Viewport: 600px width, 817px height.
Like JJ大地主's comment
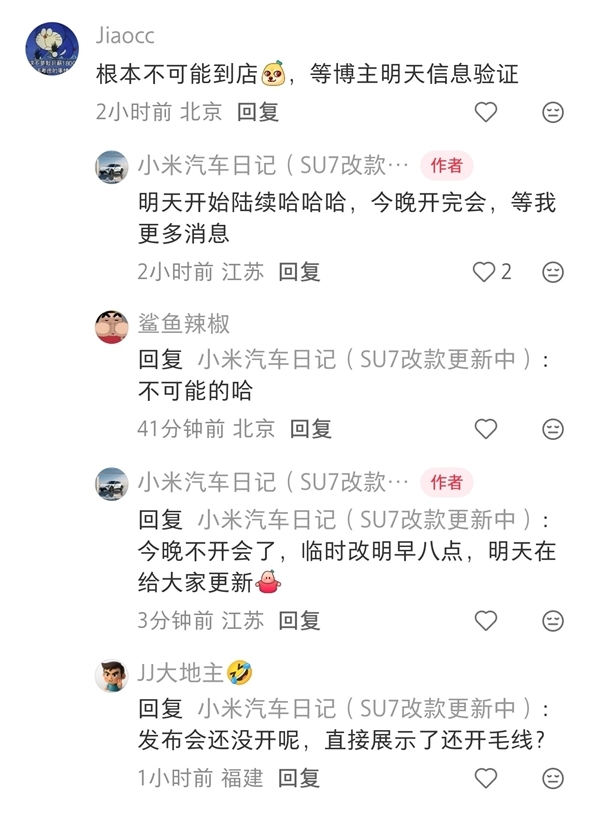coord(485,777)
